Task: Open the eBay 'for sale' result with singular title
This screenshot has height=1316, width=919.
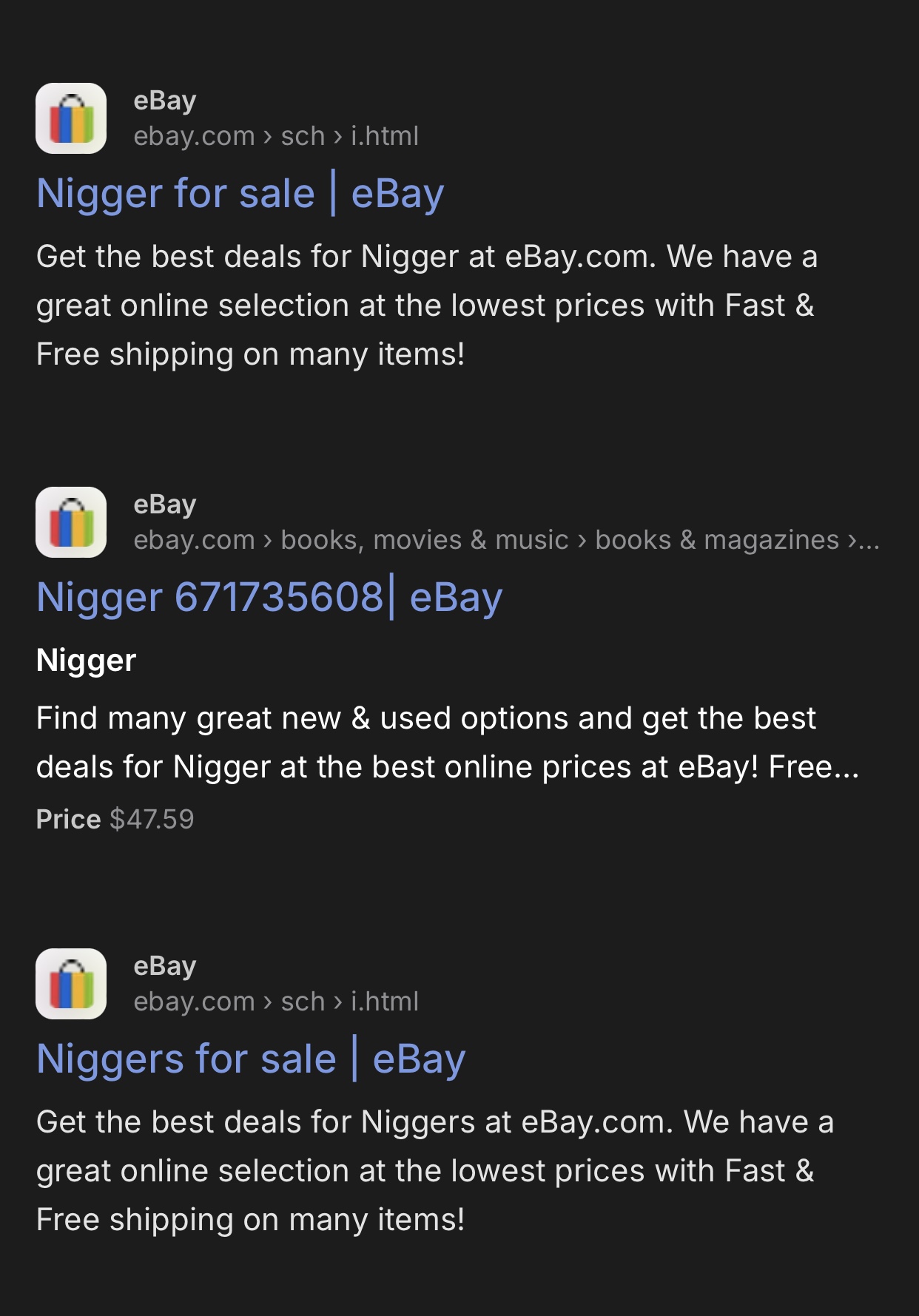Action: [x=240, y=194]
